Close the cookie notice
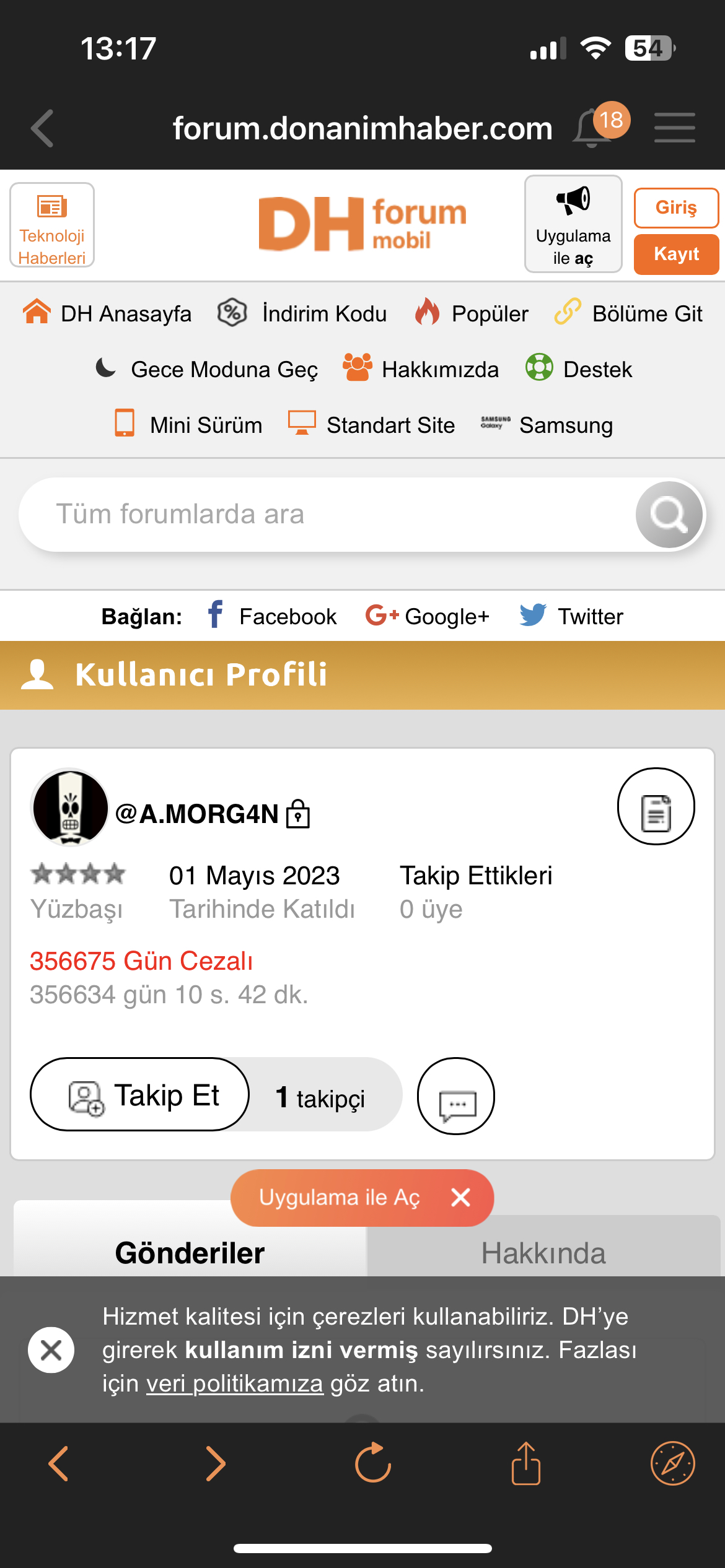725x1568 pixels. pos(51,1349)
